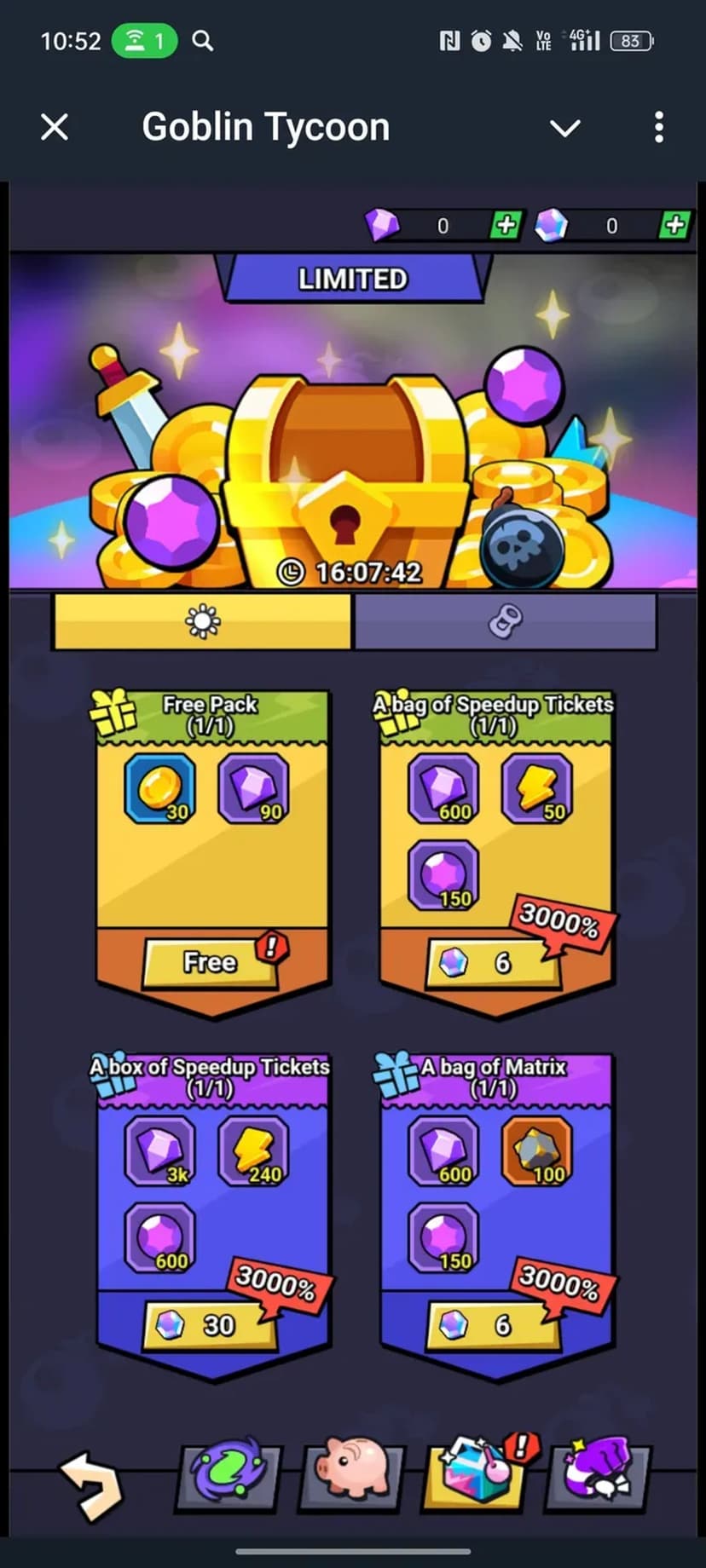Buy box of Speedup Tickets for 30
706x1568 pixels.
210,1325
